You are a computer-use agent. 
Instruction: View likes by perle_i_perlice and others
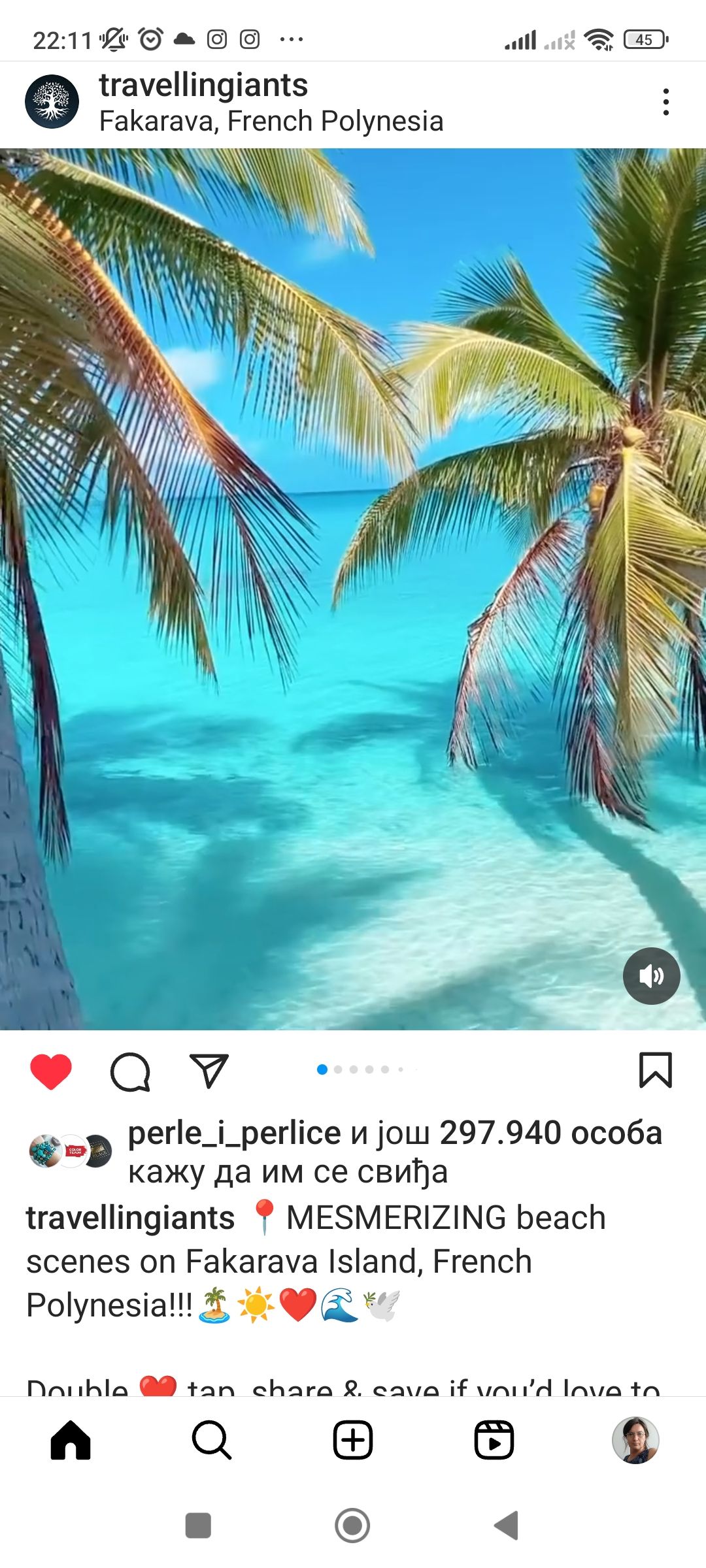tap(394, 1152)
